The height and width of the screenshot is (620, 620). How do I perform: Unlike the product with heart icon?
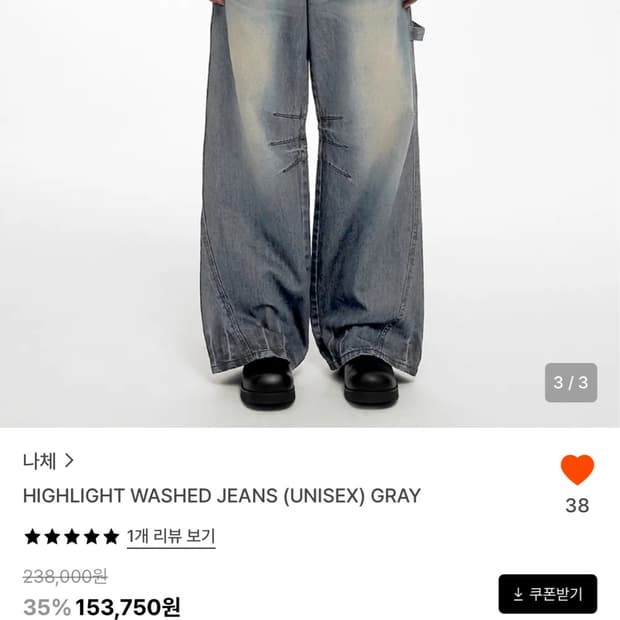[x=577, y=469]
